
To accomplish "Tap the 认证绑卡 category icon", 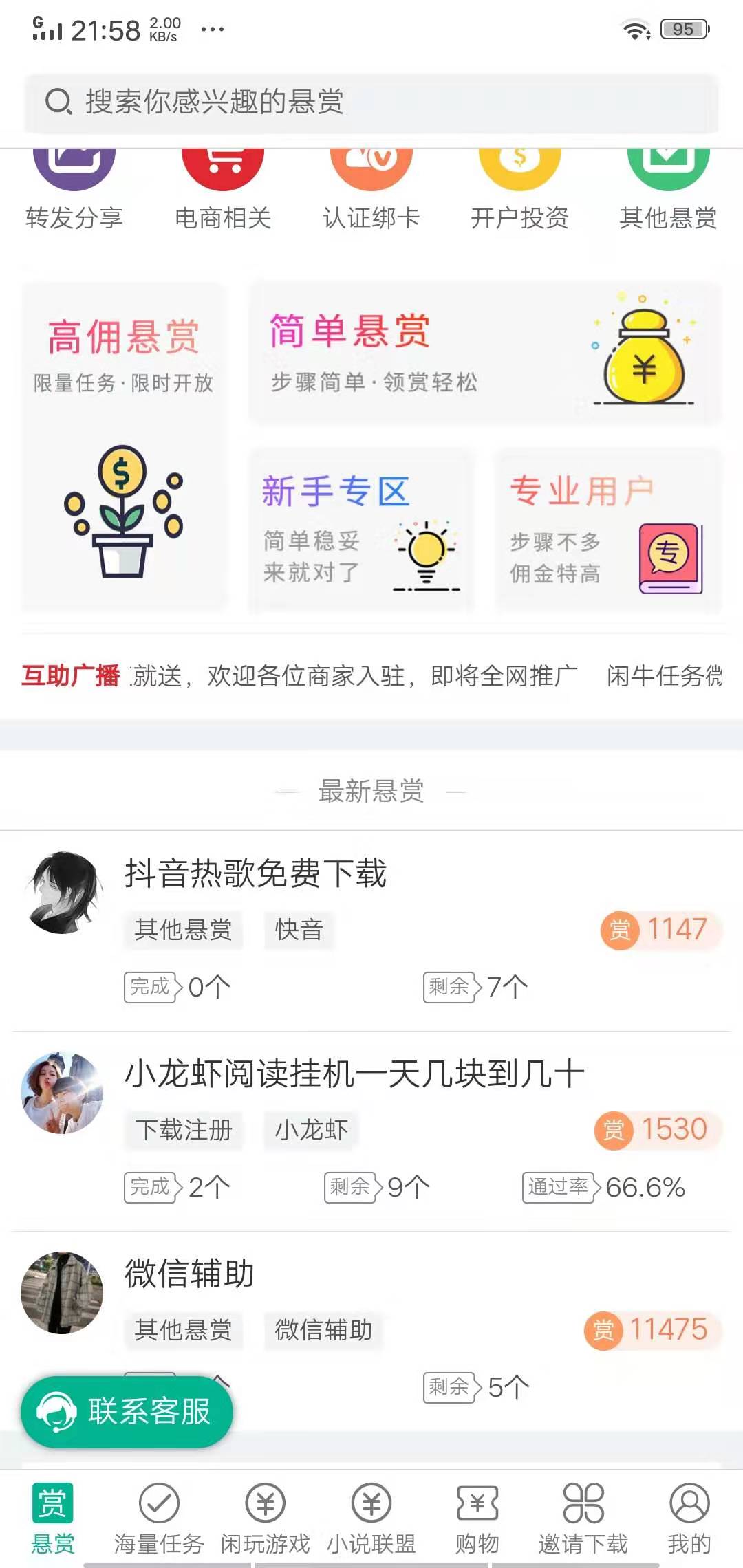I will (370, 172).
